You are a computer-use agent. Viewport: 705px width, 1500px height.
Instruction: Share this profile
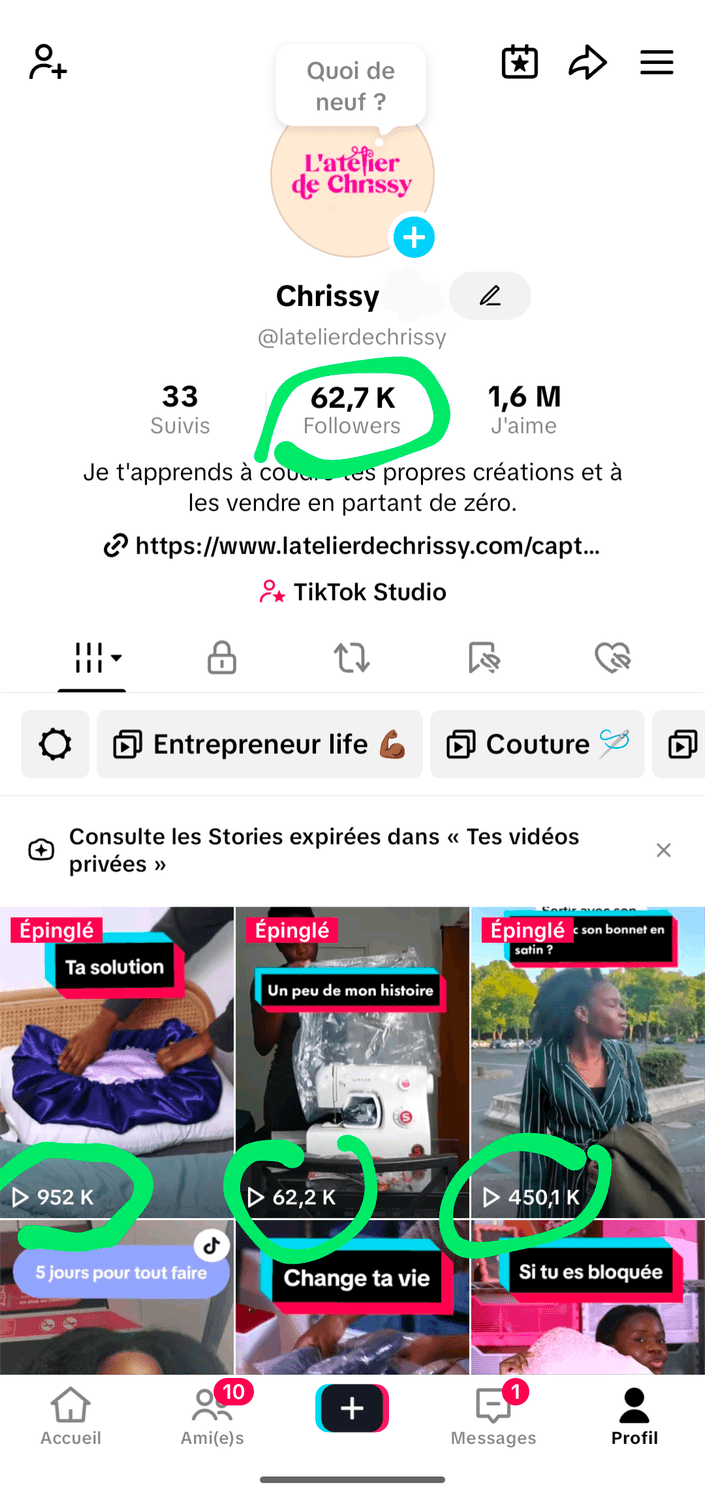588,62
